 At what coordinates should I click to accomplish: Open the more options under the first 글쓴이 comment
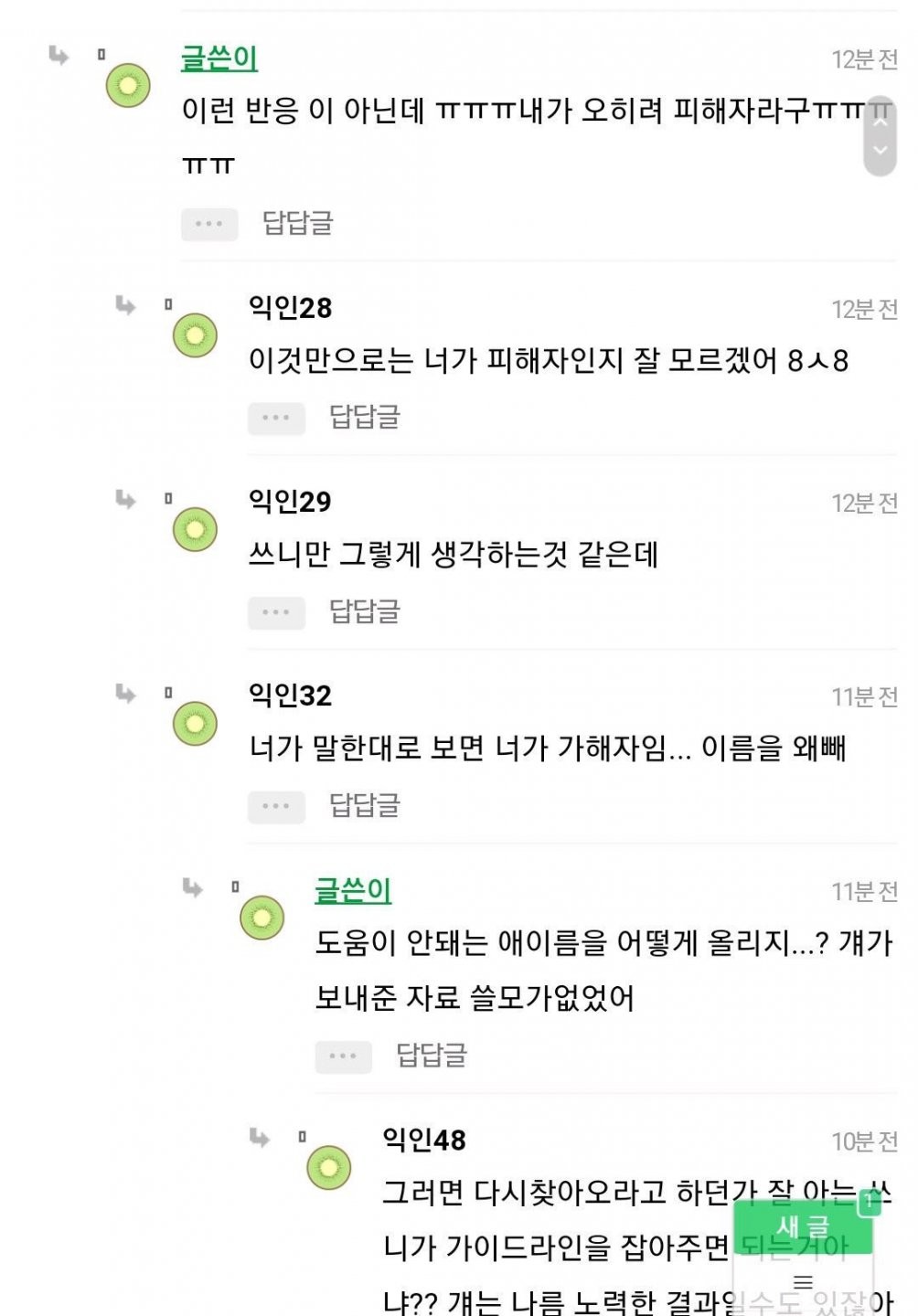point(209,224)
